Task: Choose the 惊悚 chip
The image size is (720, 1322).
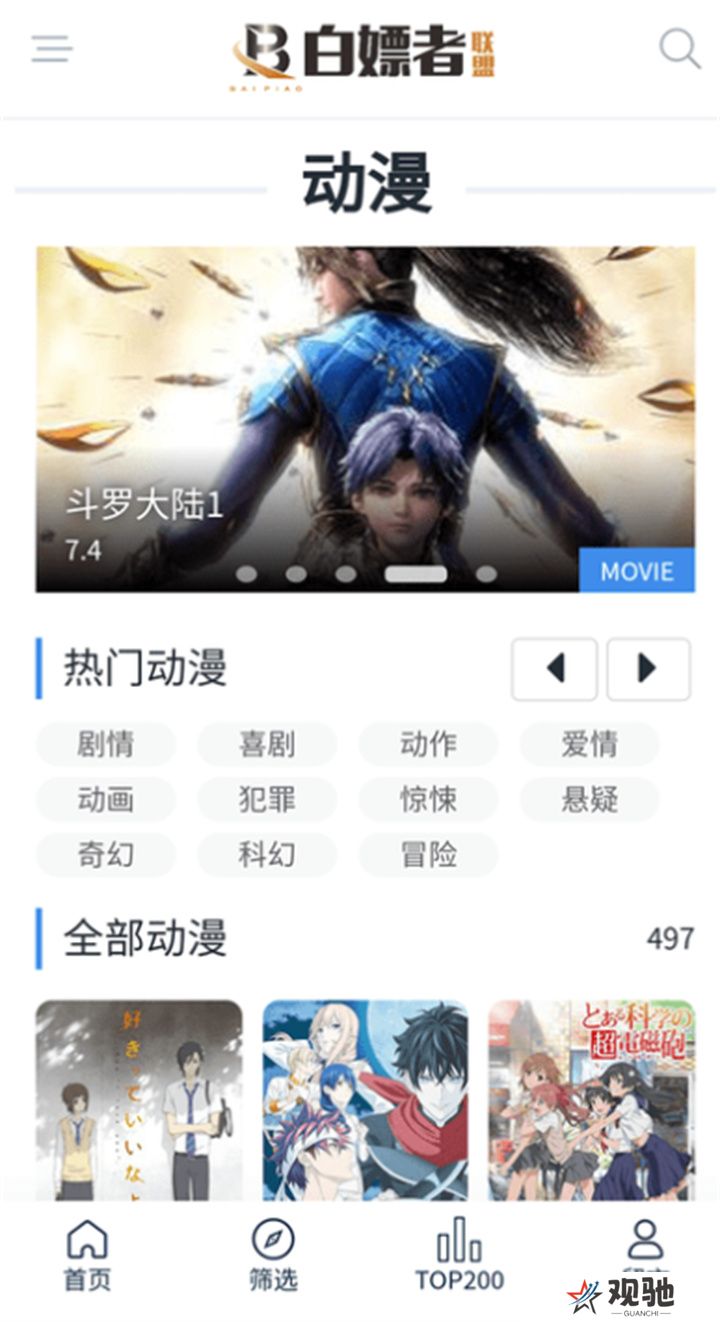Action: (428, 799)
